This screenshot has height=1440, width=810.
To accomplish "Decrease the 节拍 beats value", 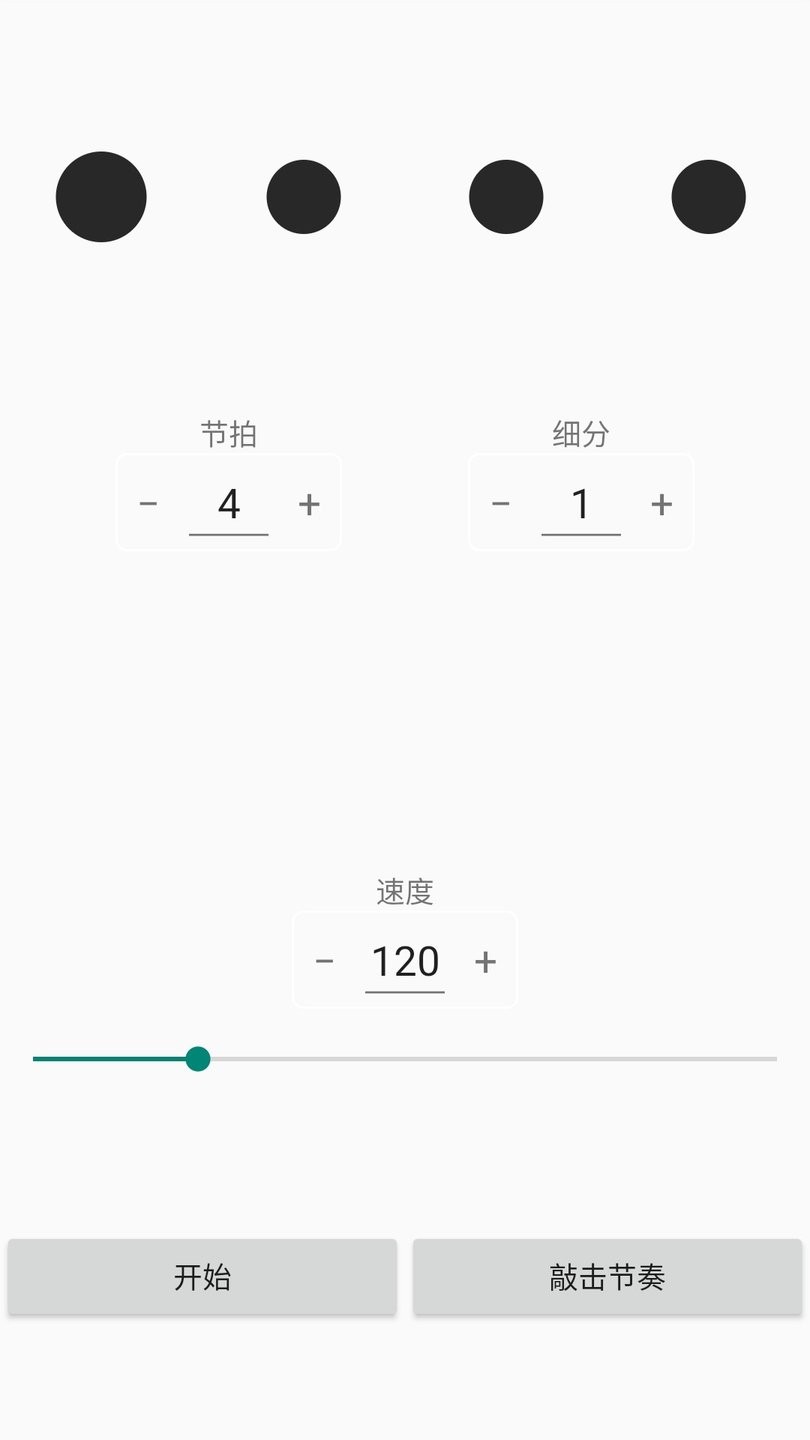I will coord(148,503).
